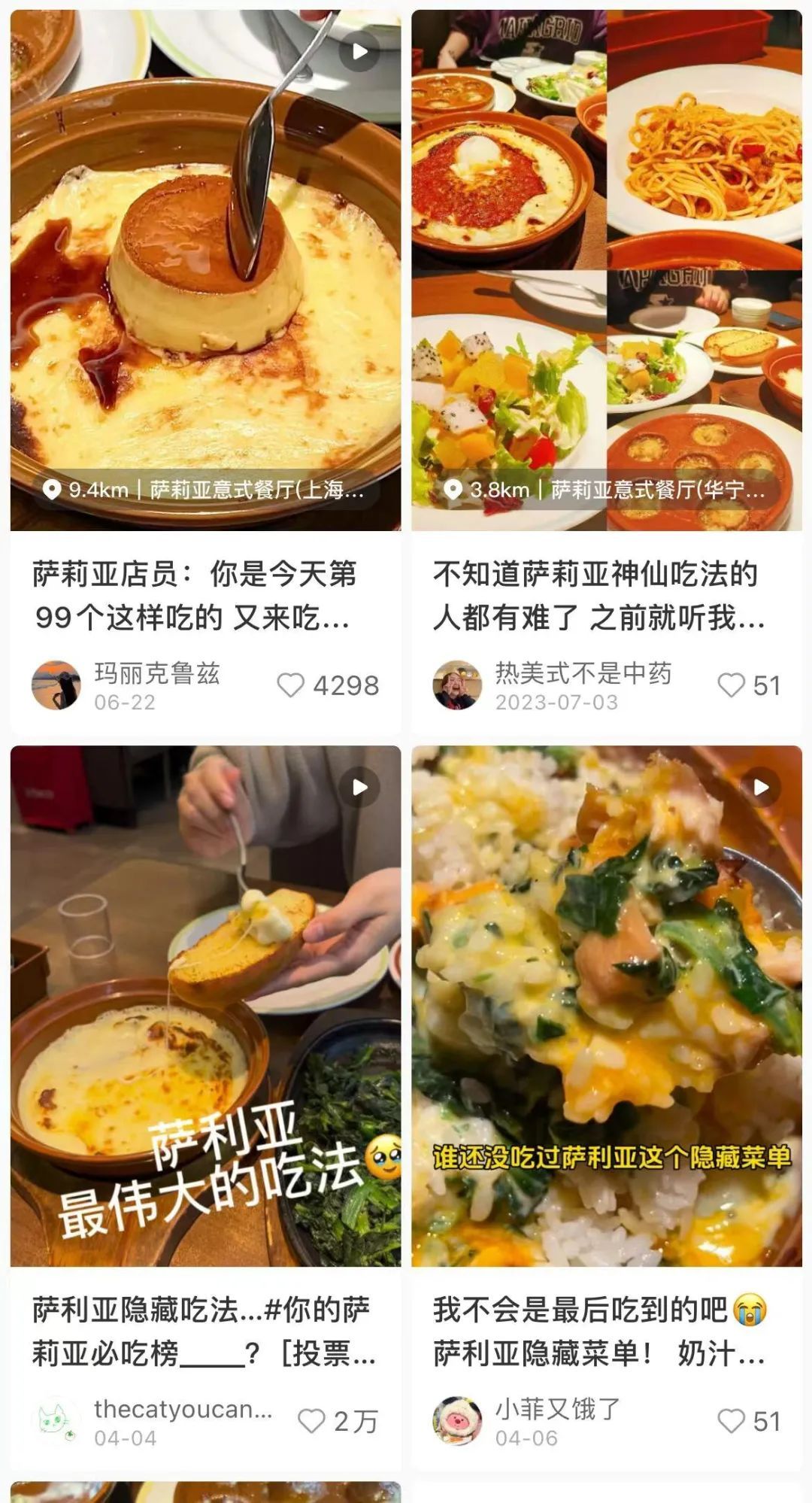Toggle the heart on the 2万 likes post

pos(310,1421)
